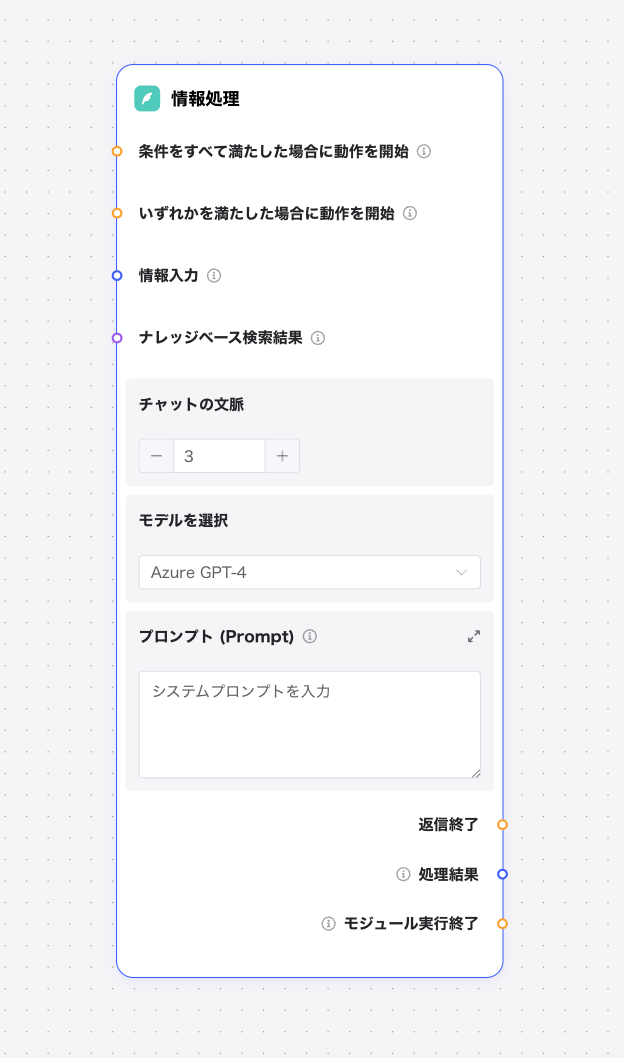This screenshot has height=1058, width=624.
Task: View the 情報入力 info tooltip
Action: [214, 276]
